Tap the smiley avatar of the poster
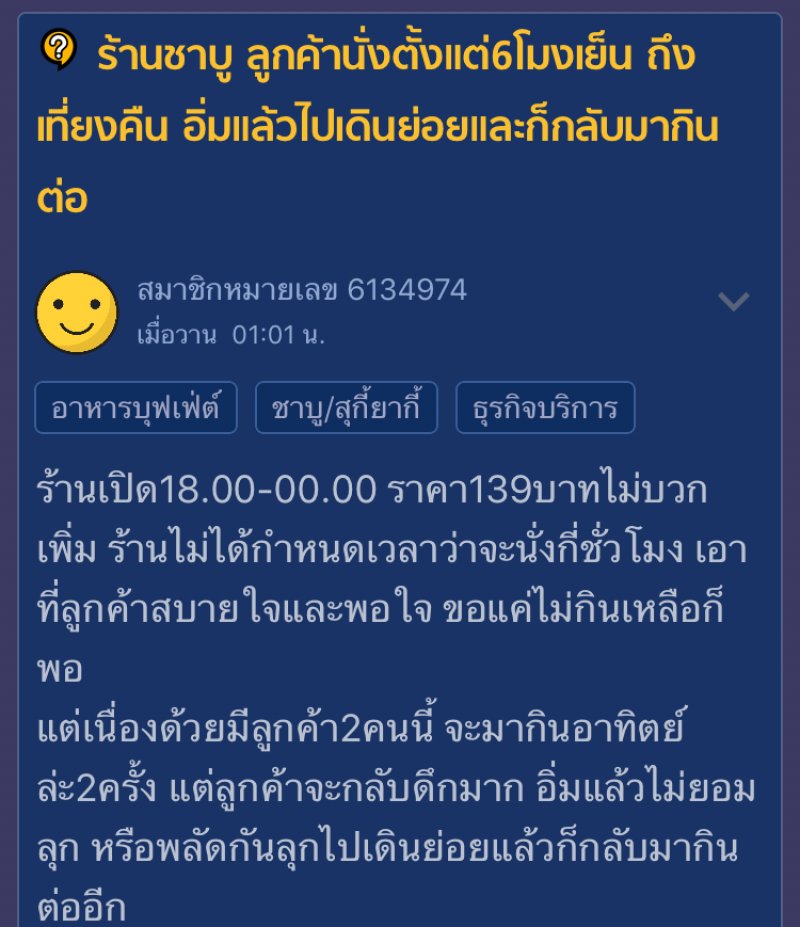This screenshot has height=927, width=800. point(77,312)
